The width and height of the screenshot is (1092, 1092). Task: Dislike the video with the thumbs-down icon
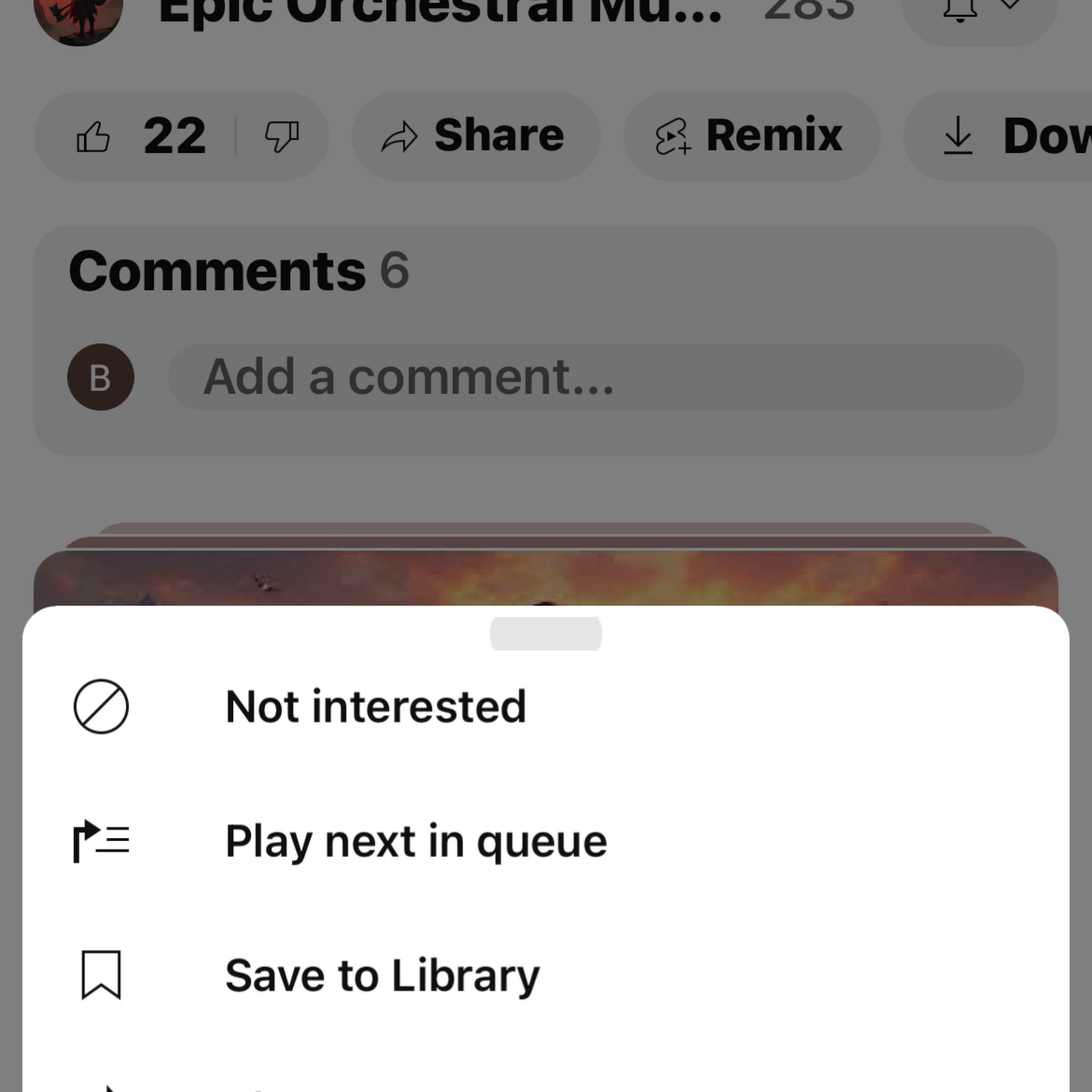click(281, 137)
